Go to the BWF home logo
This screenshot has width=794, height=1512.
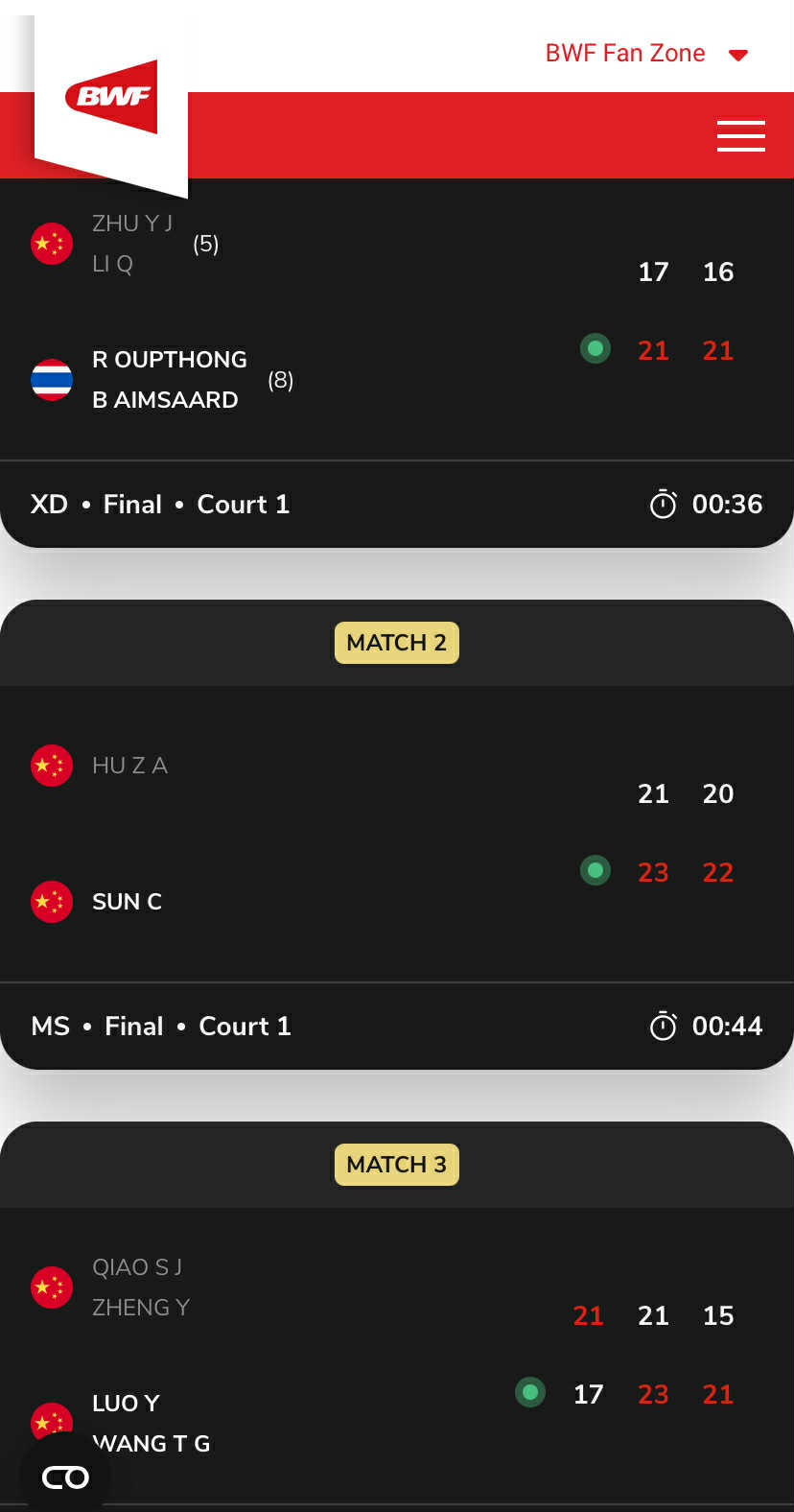click(111, 97)
